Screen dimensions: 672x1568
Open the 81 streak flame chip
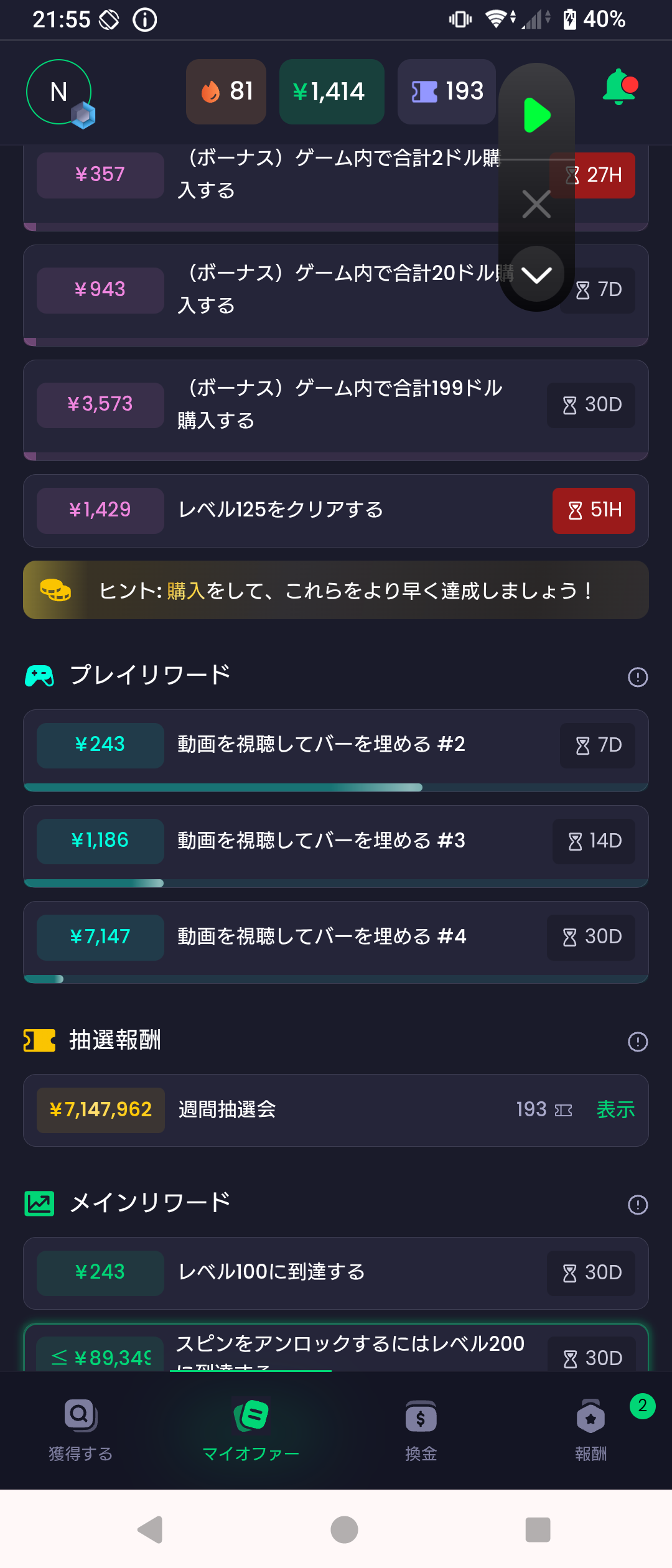tap(226, 92)
